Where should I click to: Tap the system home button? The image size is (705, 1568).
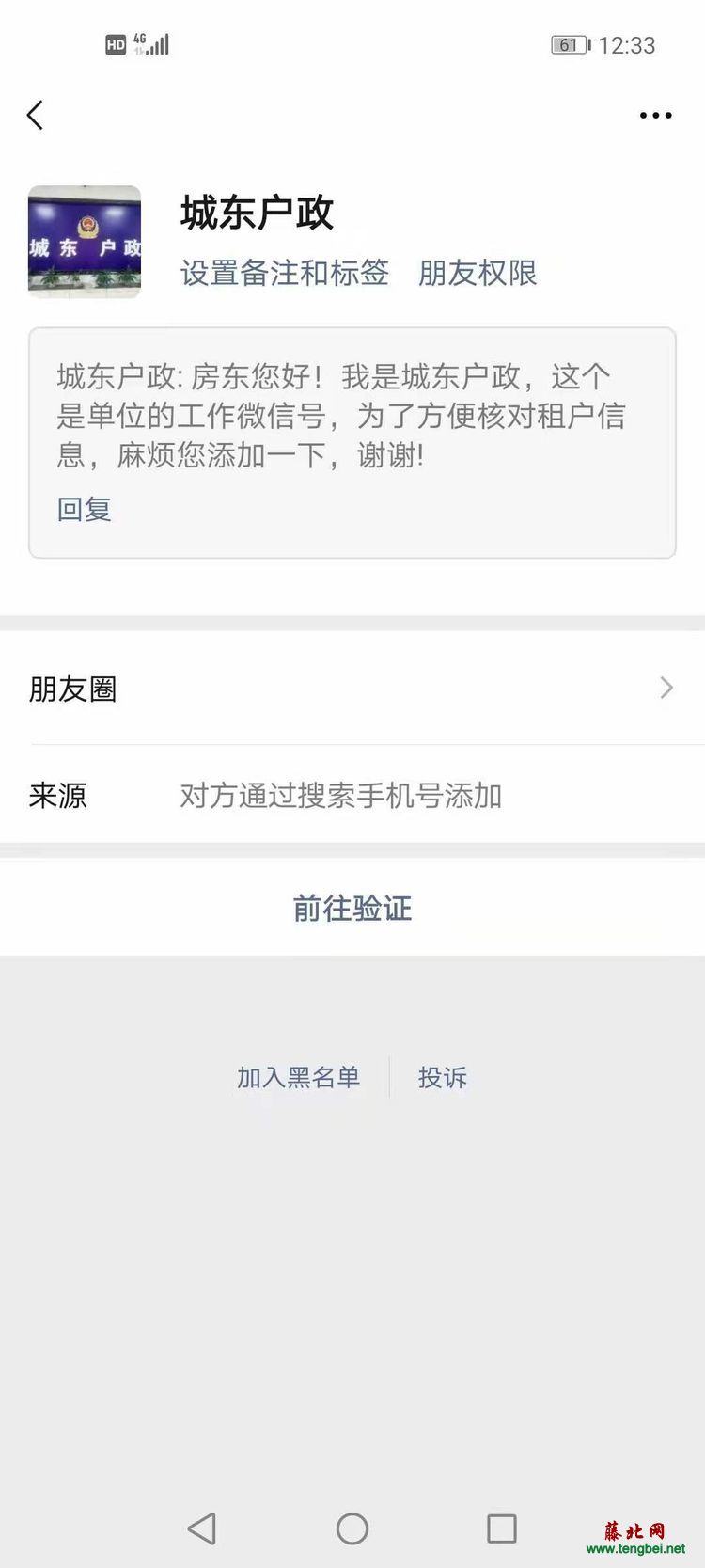coord(352,1528)
